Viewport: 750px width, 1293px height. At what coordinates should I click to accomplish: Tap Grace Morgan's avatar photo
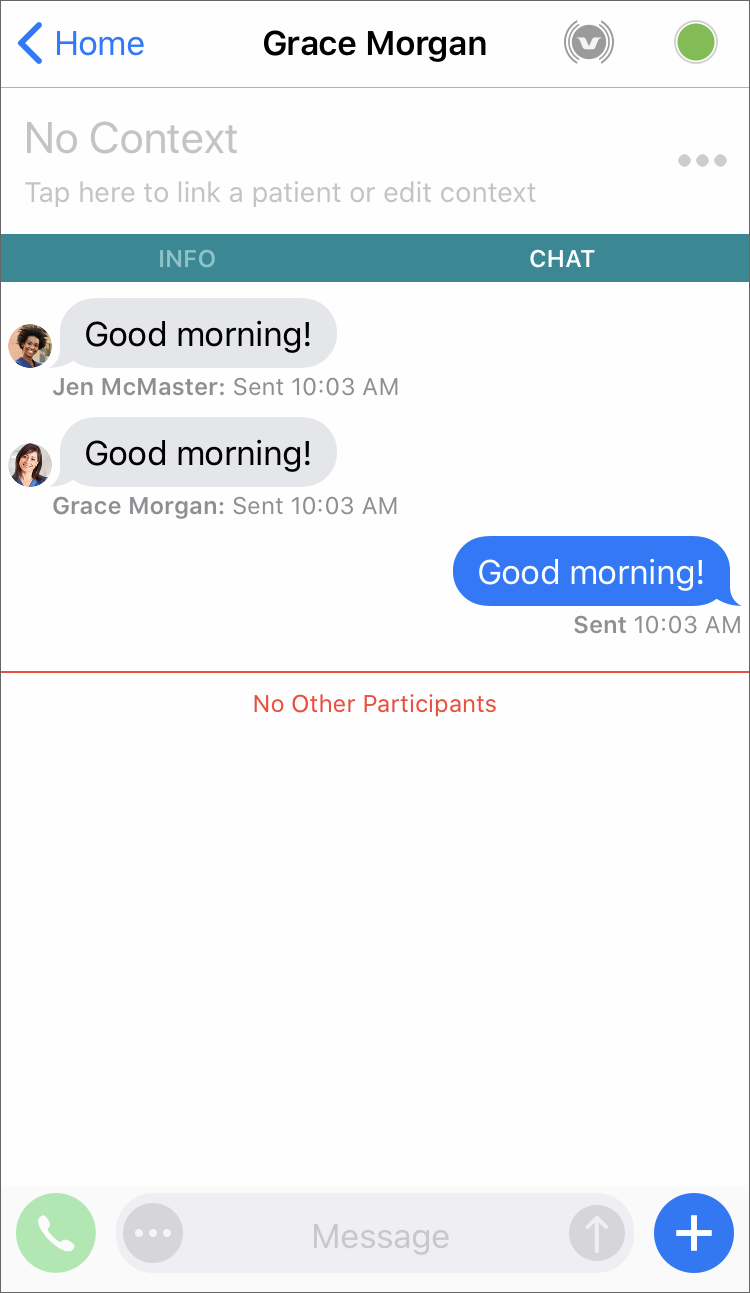pos(30,465)
